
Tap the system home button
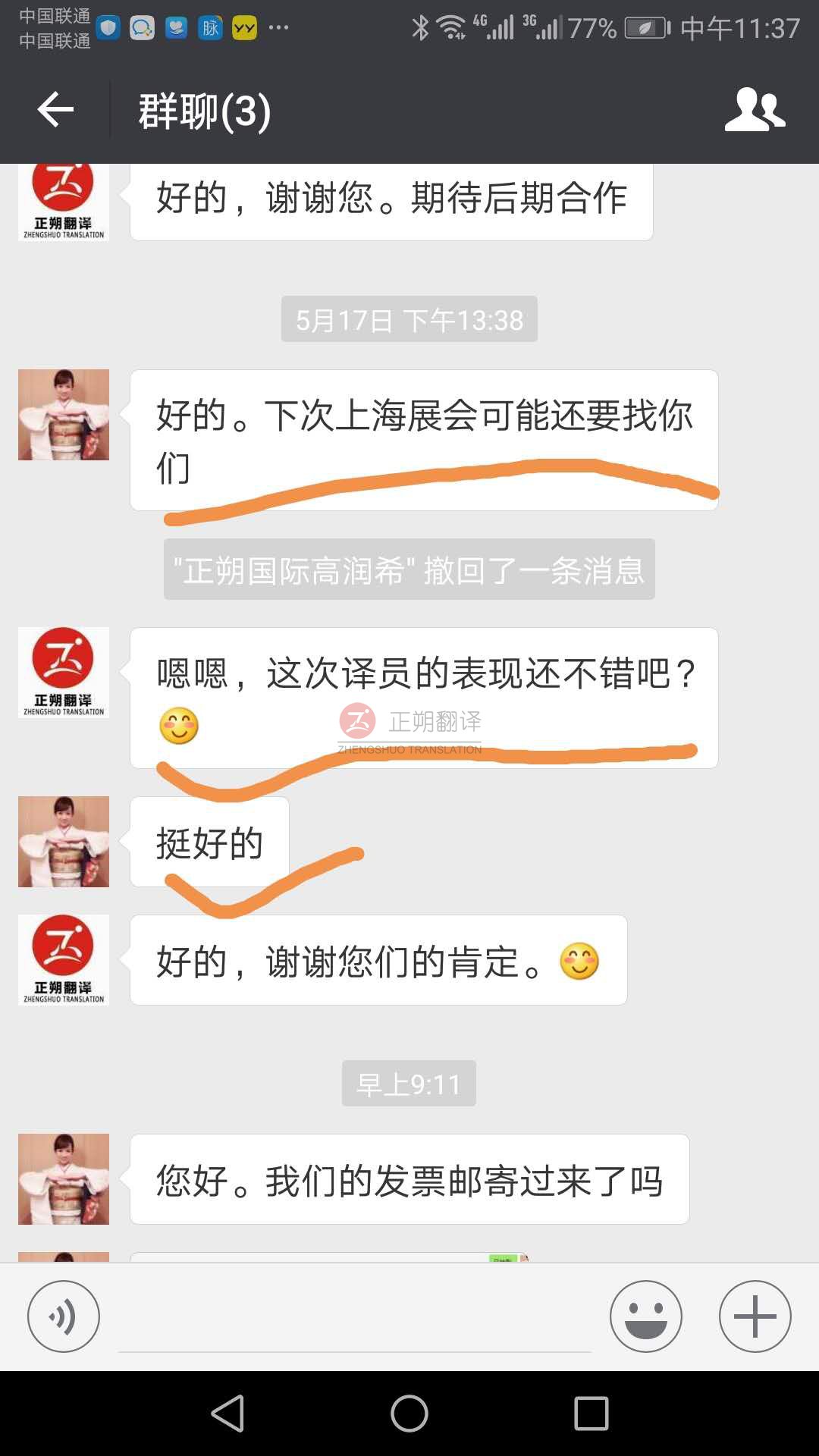pos(409,1414)
